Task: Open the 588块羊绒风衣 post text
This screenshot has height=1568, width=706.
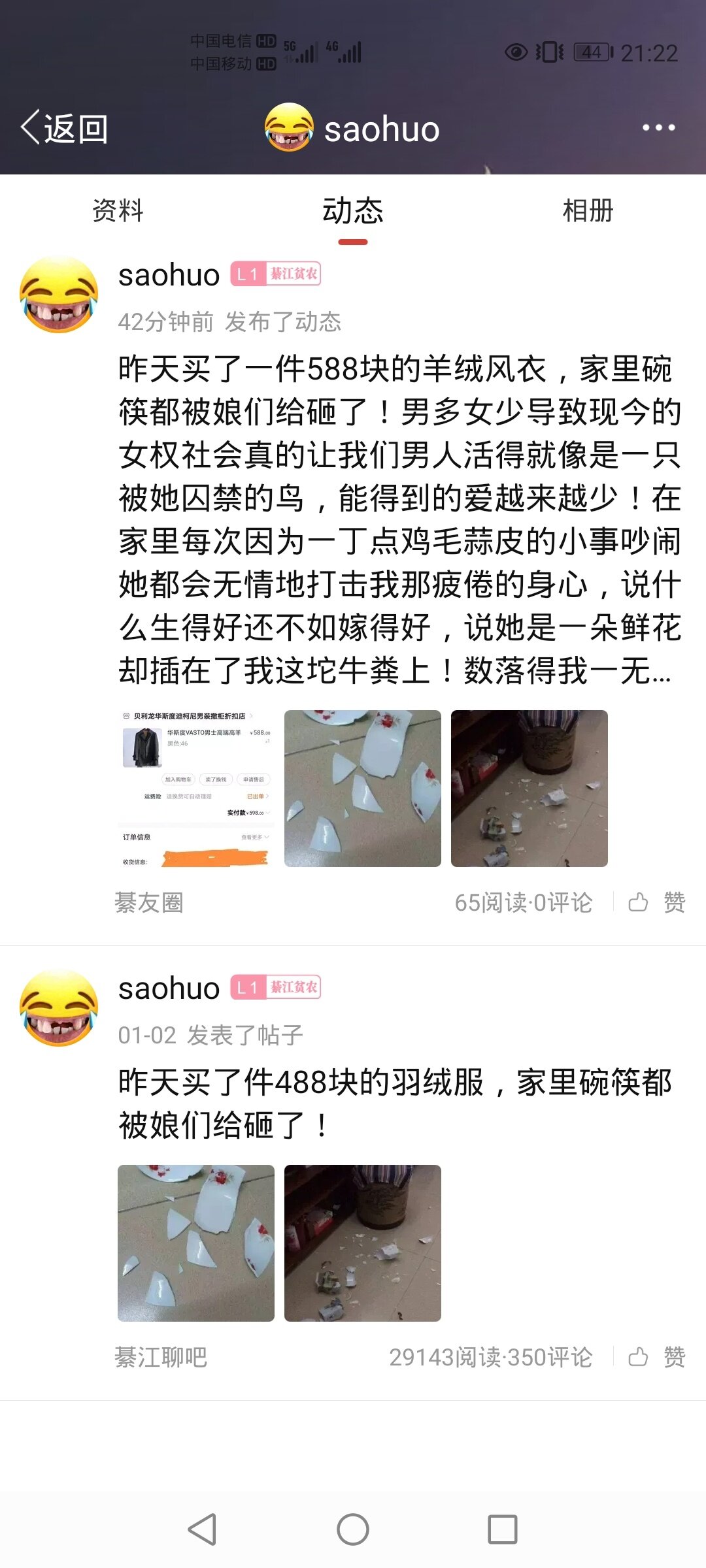Action: point(399,519)
